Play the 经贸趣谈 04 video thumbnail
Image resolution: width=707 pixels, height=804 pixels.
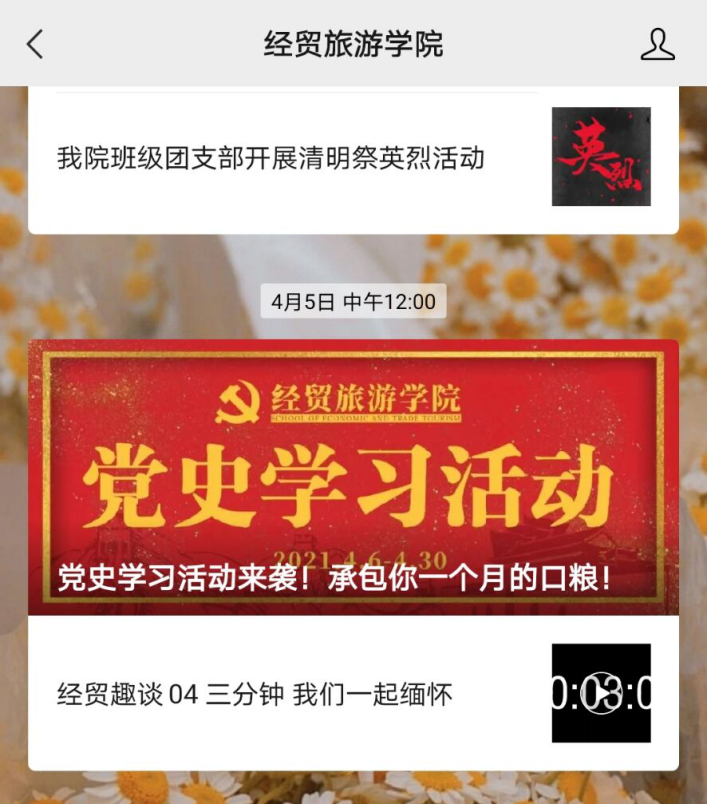[x=601, y=693]
